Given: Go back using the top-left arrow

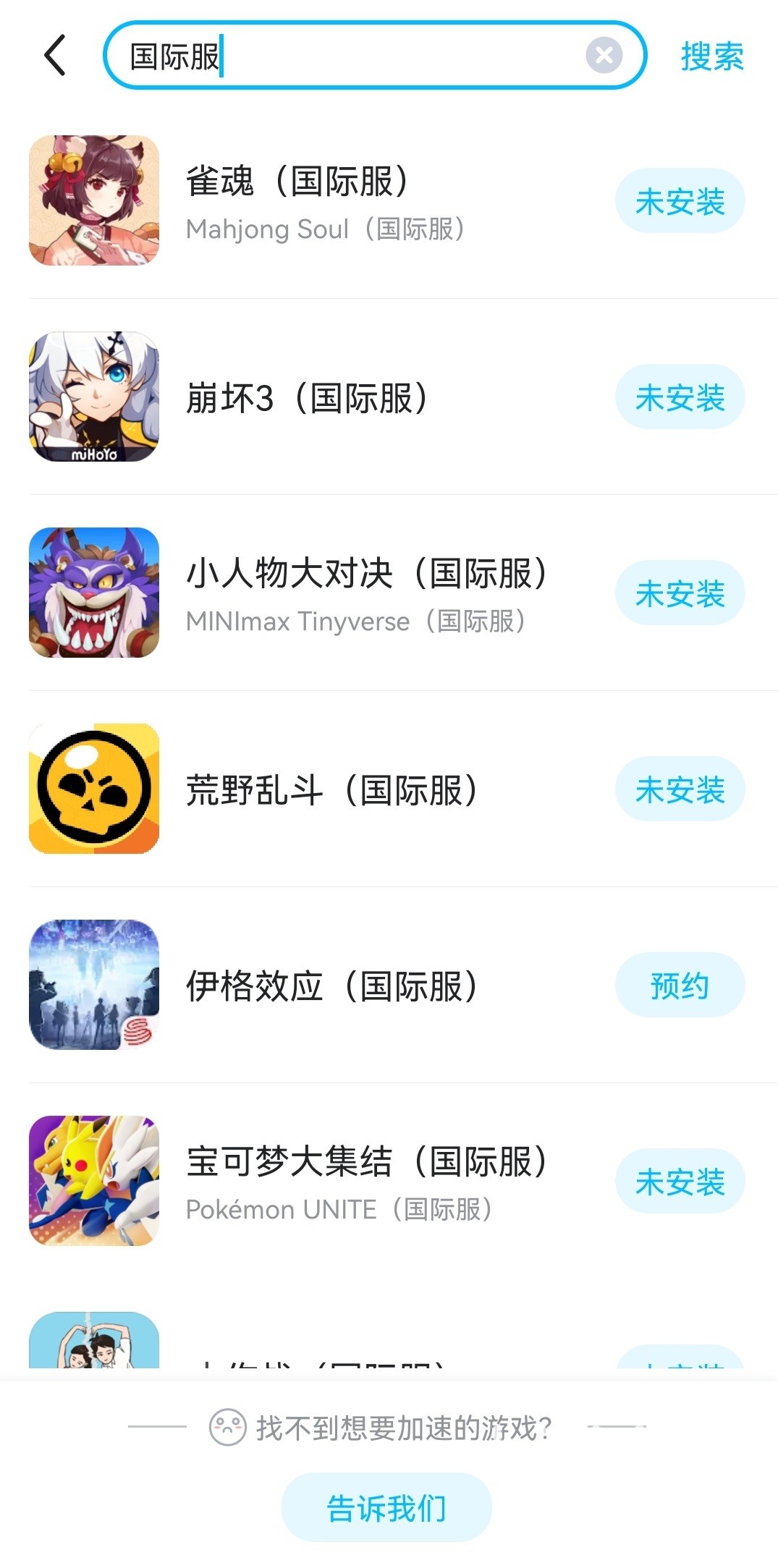Looking at the screenshot, I should click(56, 55).
